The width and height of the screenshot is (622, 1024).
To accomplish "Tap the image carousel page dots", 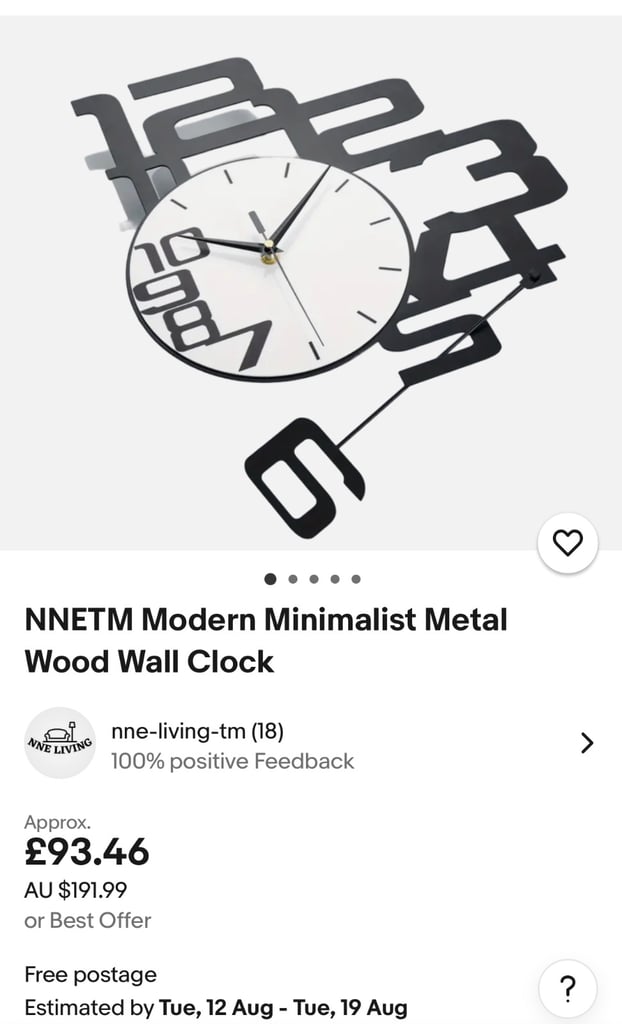I will [x=312, y=579].
